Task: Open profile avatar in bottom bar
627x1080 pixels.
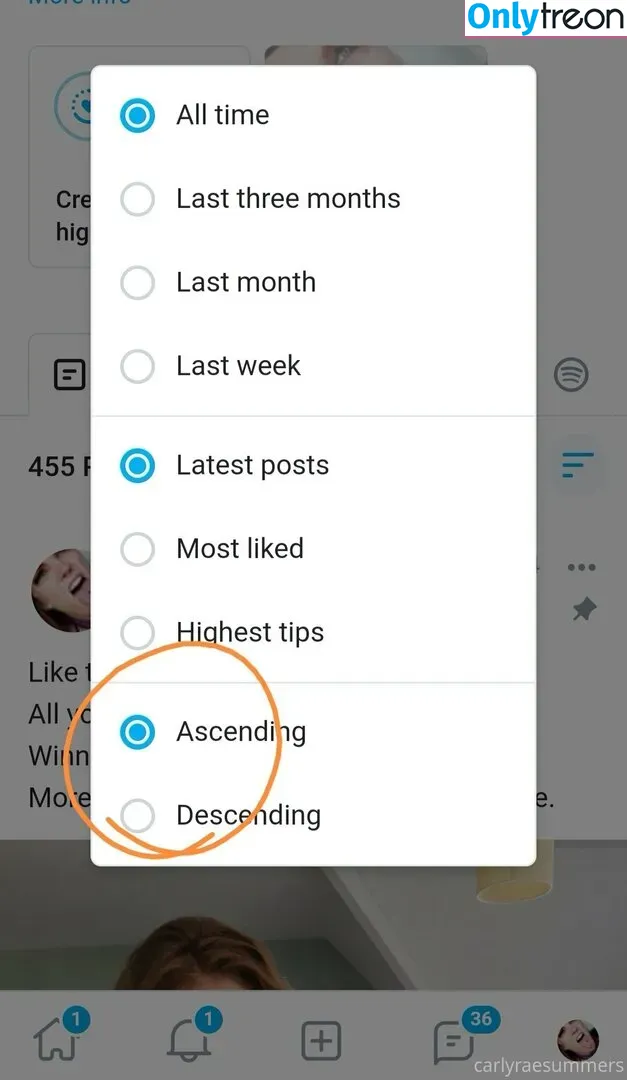Action: (577, 1040)
